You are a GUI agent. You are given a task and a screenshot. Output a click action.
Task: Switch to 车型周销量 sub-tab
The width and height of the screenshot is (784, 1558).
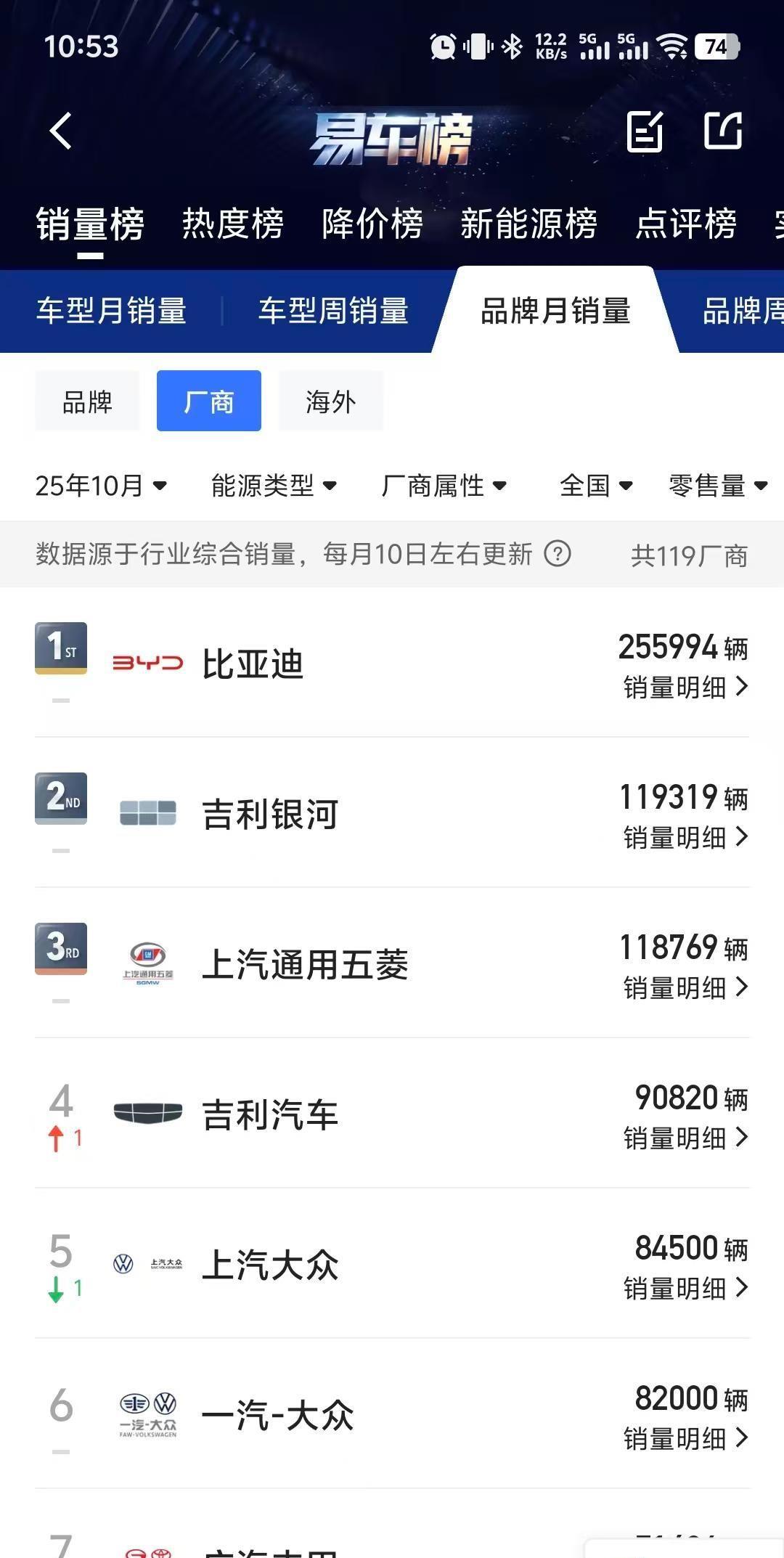coord(333,311)
